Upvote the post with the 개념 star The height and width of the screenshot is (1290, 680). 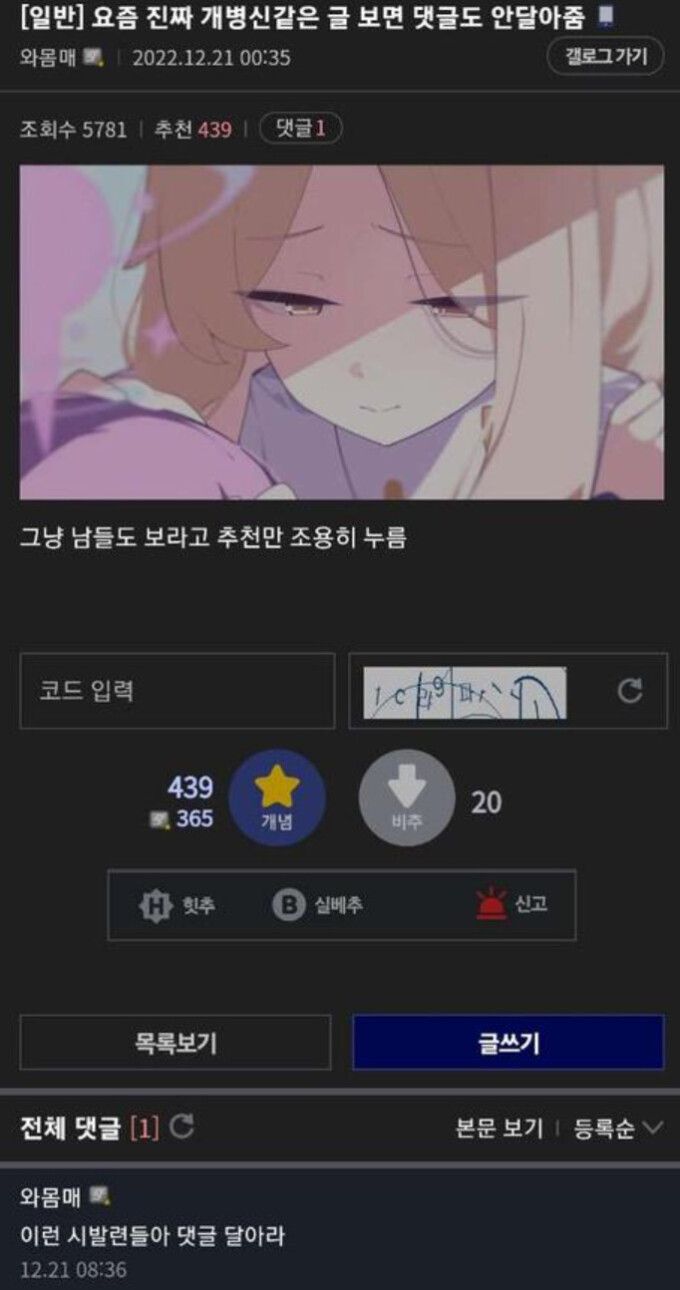point(276,797)
